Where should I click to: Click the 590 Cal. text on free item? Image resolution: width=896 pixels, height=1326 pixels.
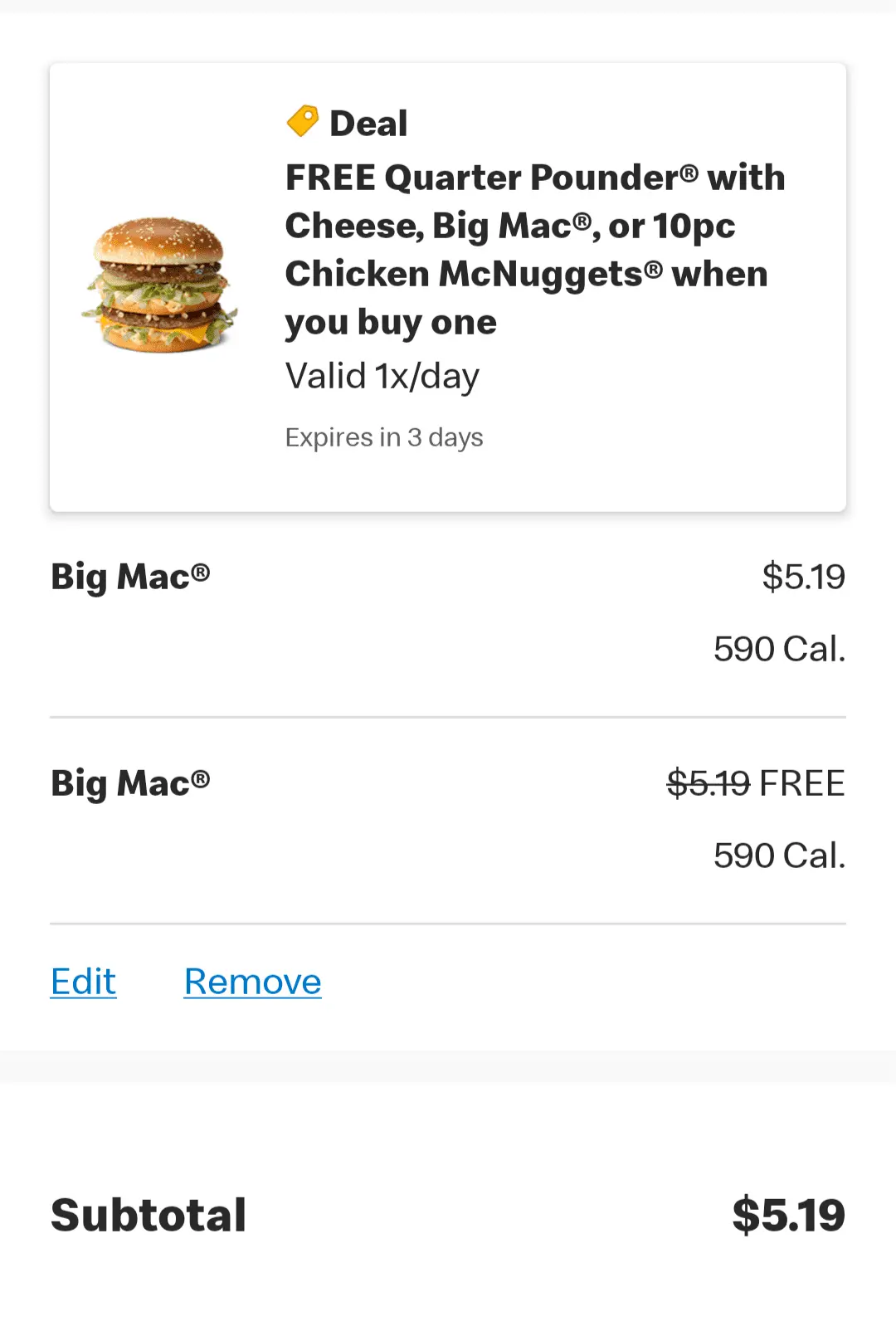click(778, 855)
